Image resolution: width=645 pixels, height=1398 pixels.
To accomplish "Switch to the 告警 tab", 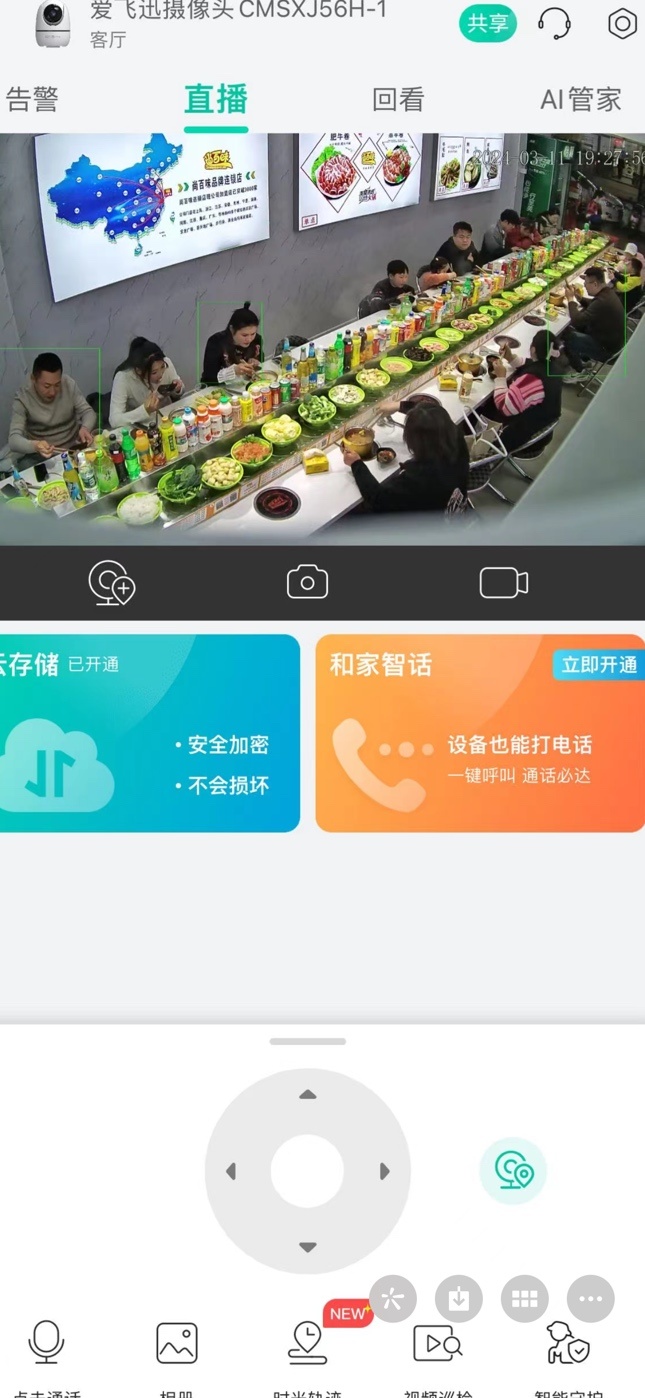I will [32, 99].
